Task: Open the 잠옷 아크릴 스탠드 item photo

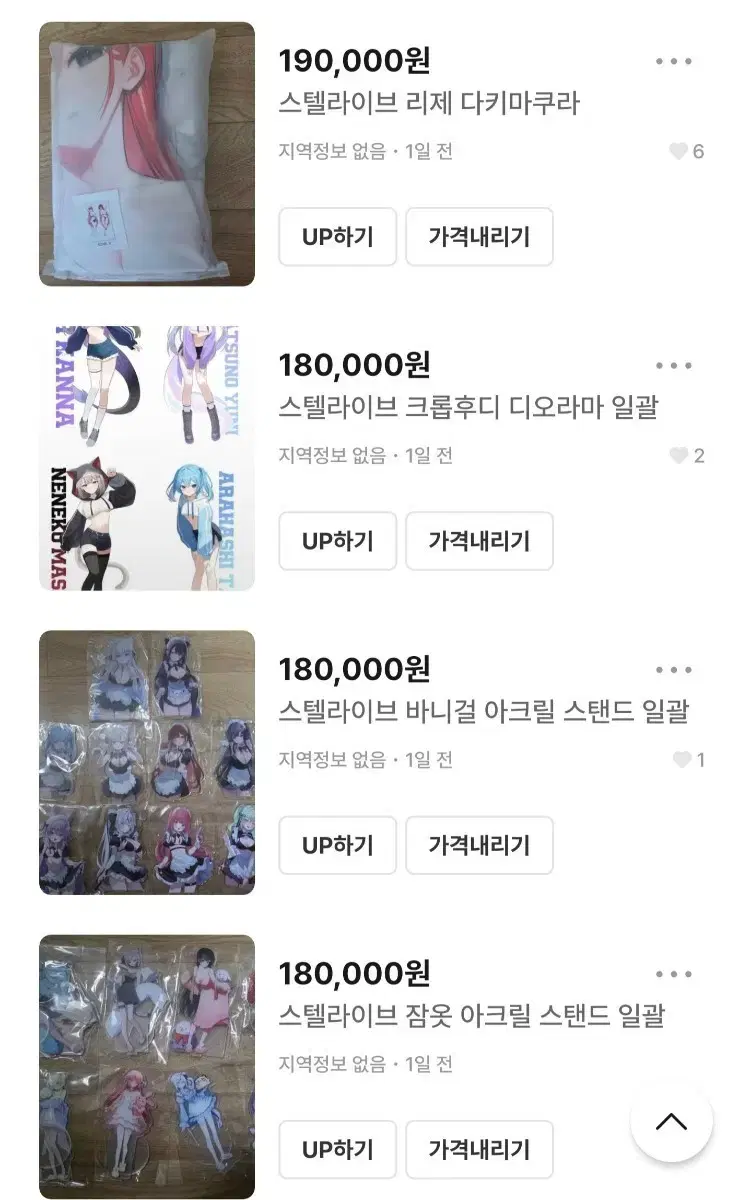Action: pyautogui.click(x=147, y=1066)
